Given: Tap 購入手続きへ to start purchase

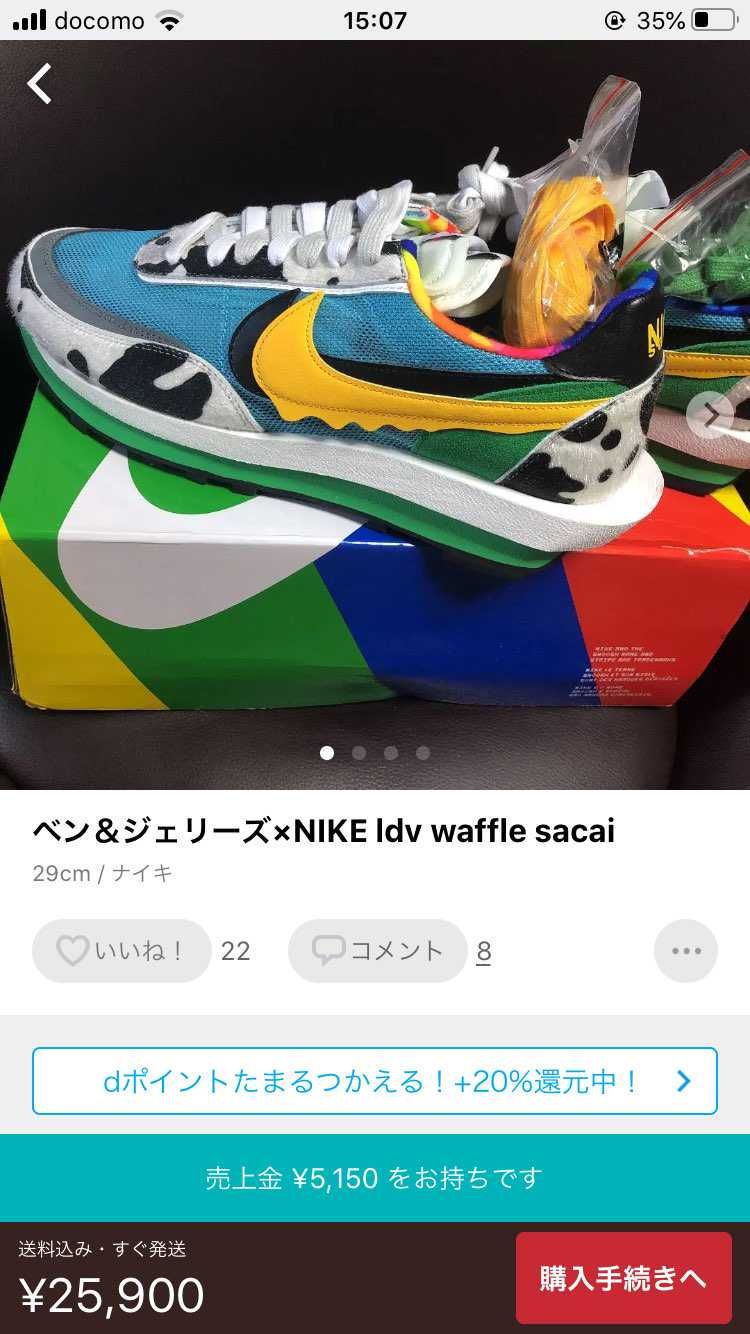Looking at the screenshot, I should tap(622, 1279).
